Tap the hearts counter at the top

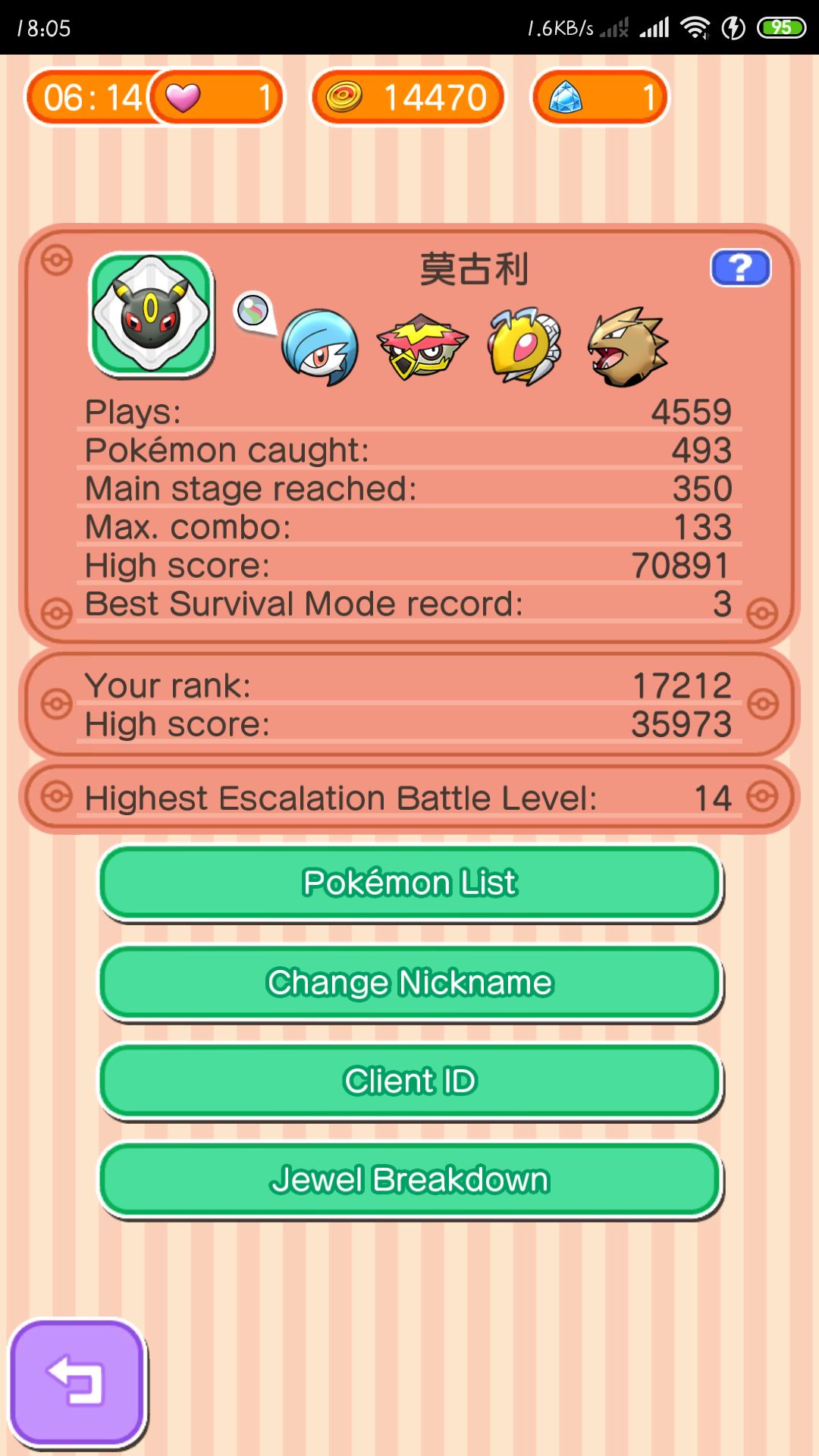tap(216, 97)
